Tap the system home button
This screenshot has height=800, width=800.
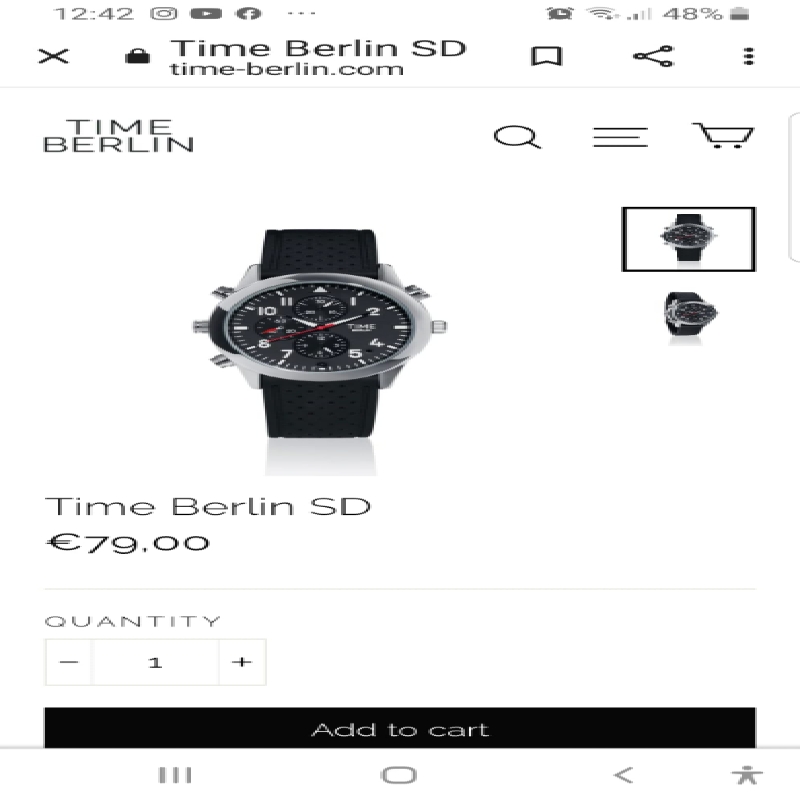coord(399,774)
